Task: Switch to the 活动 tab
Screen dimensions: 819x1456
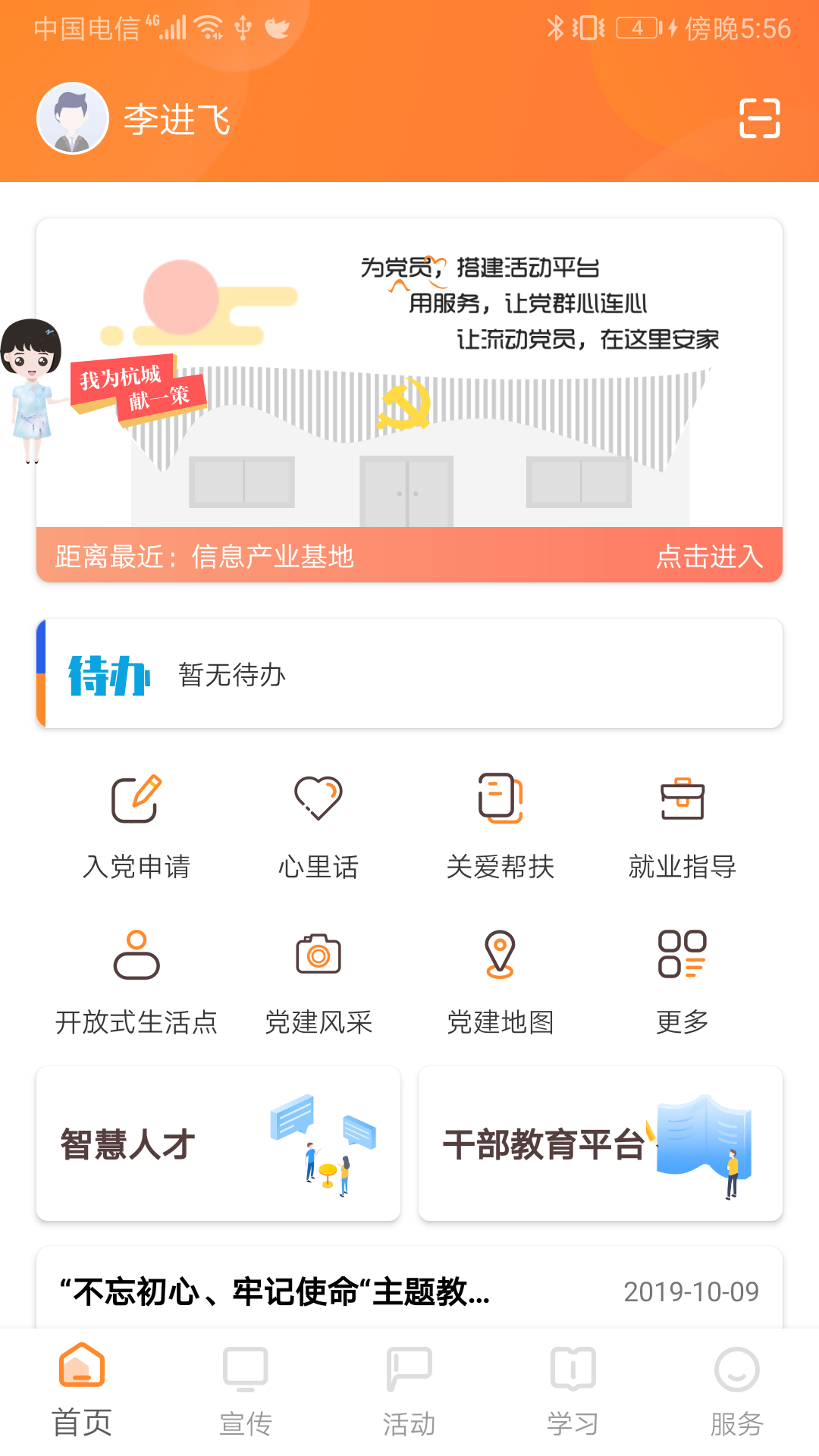Action: point(409,1395)
